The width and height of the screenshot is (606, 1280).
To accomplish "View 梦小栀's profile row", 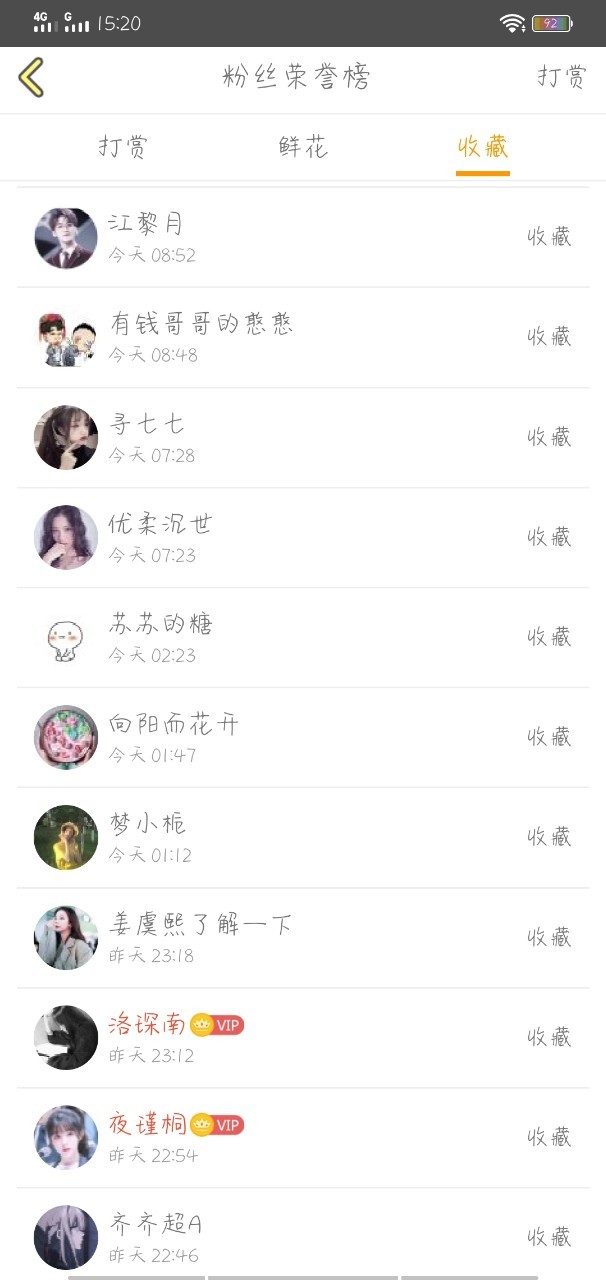I will [x=303, y=838].
